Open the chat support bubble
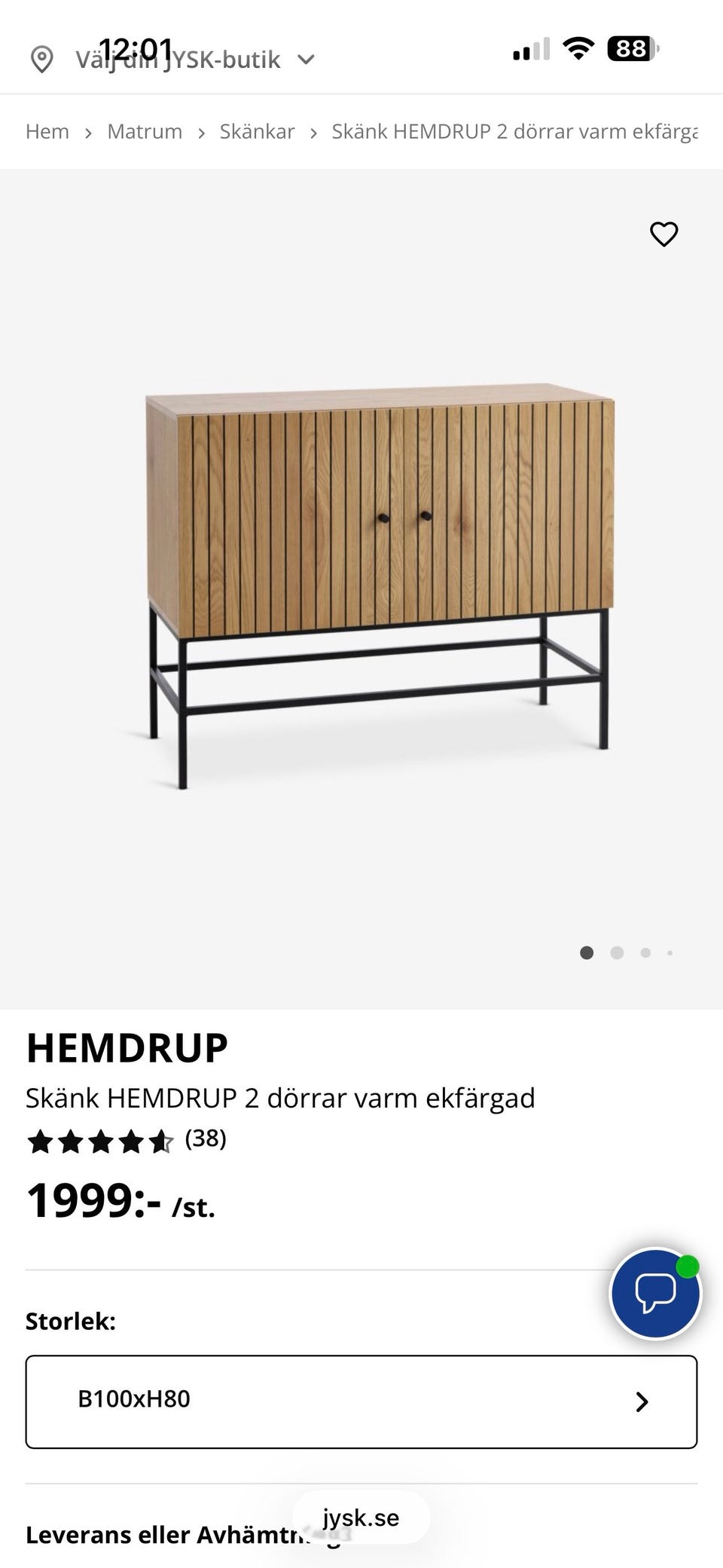This screenshot has width=723, height=1568. coord(655,1293)
